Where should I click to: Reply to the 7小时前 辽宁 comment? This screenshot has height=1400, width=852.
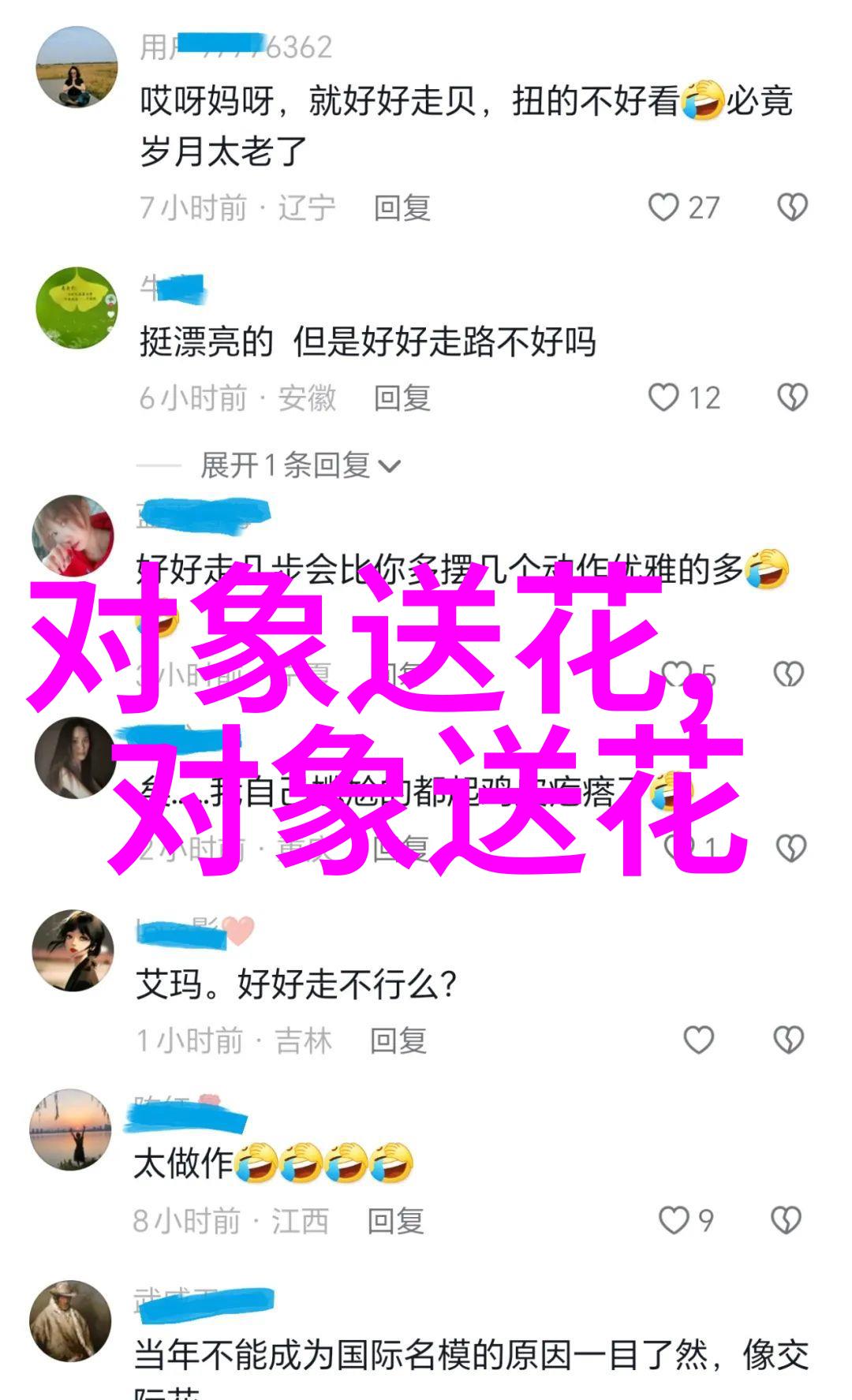click(x=402, y=208)
